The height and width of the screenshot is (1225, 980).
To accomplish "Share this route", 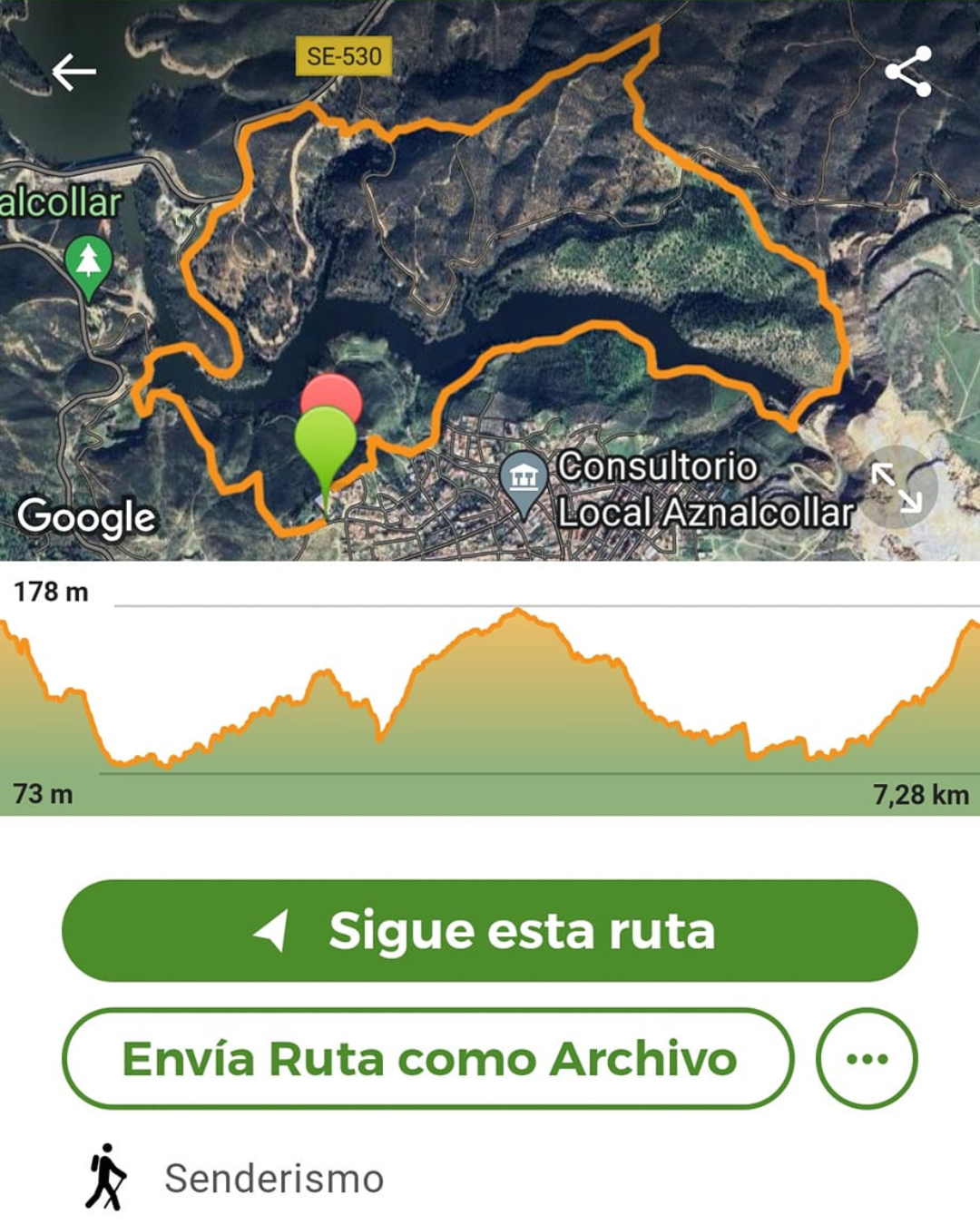I will tap(908, 72).
